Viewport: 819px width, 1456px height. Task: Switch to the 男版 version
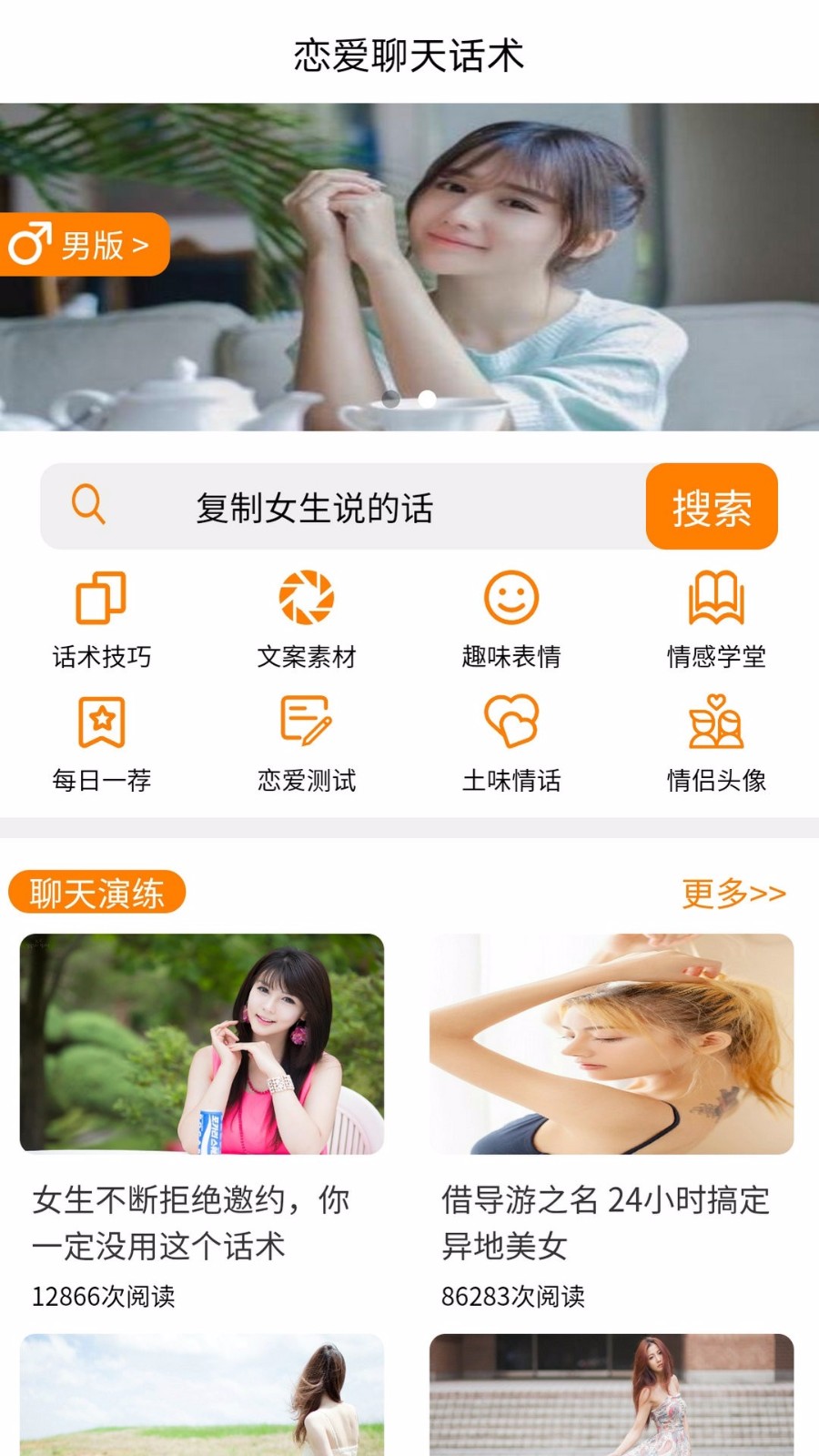pyautogui.click(x=84, y=245)
